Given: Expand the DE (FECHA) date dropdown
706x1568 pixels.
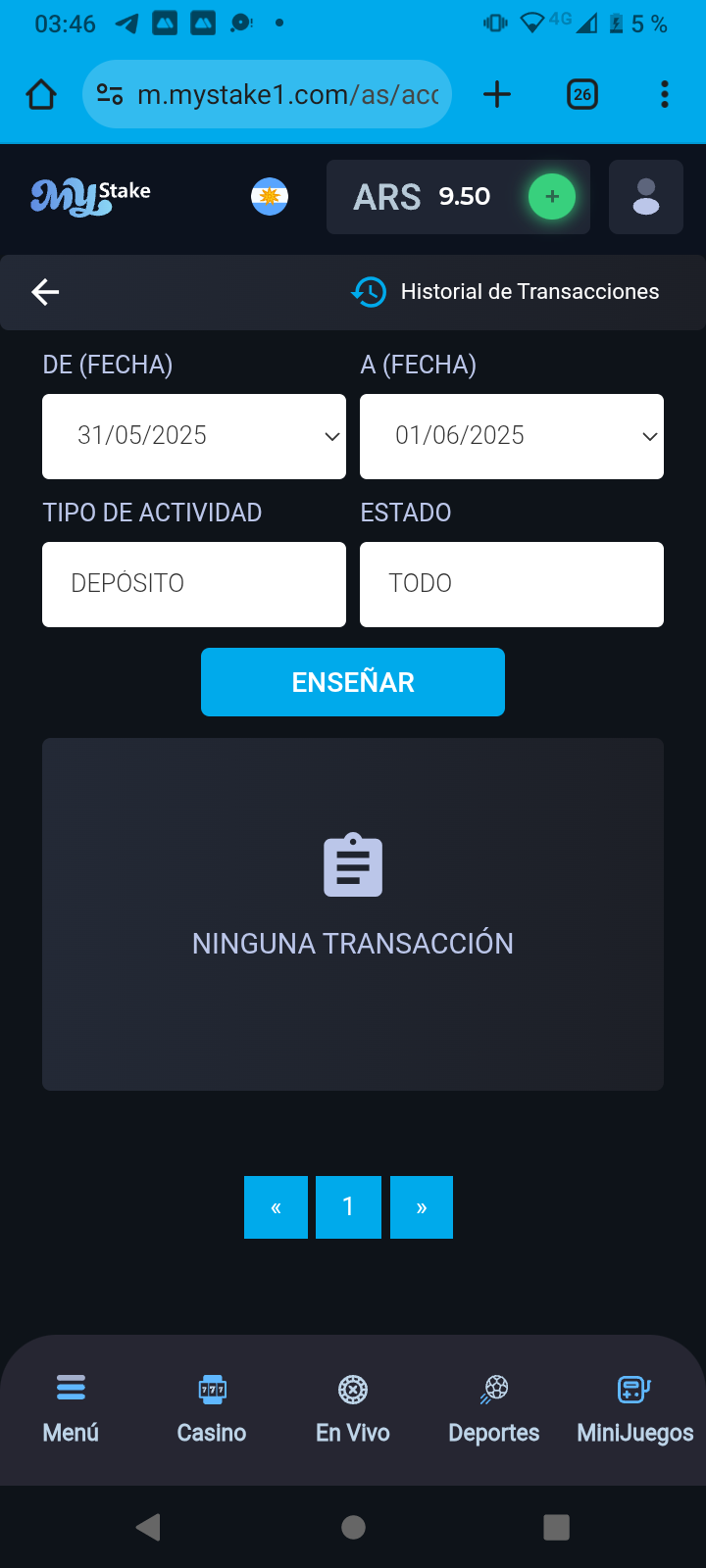Looking at the screenshot, I should point(194,436).
